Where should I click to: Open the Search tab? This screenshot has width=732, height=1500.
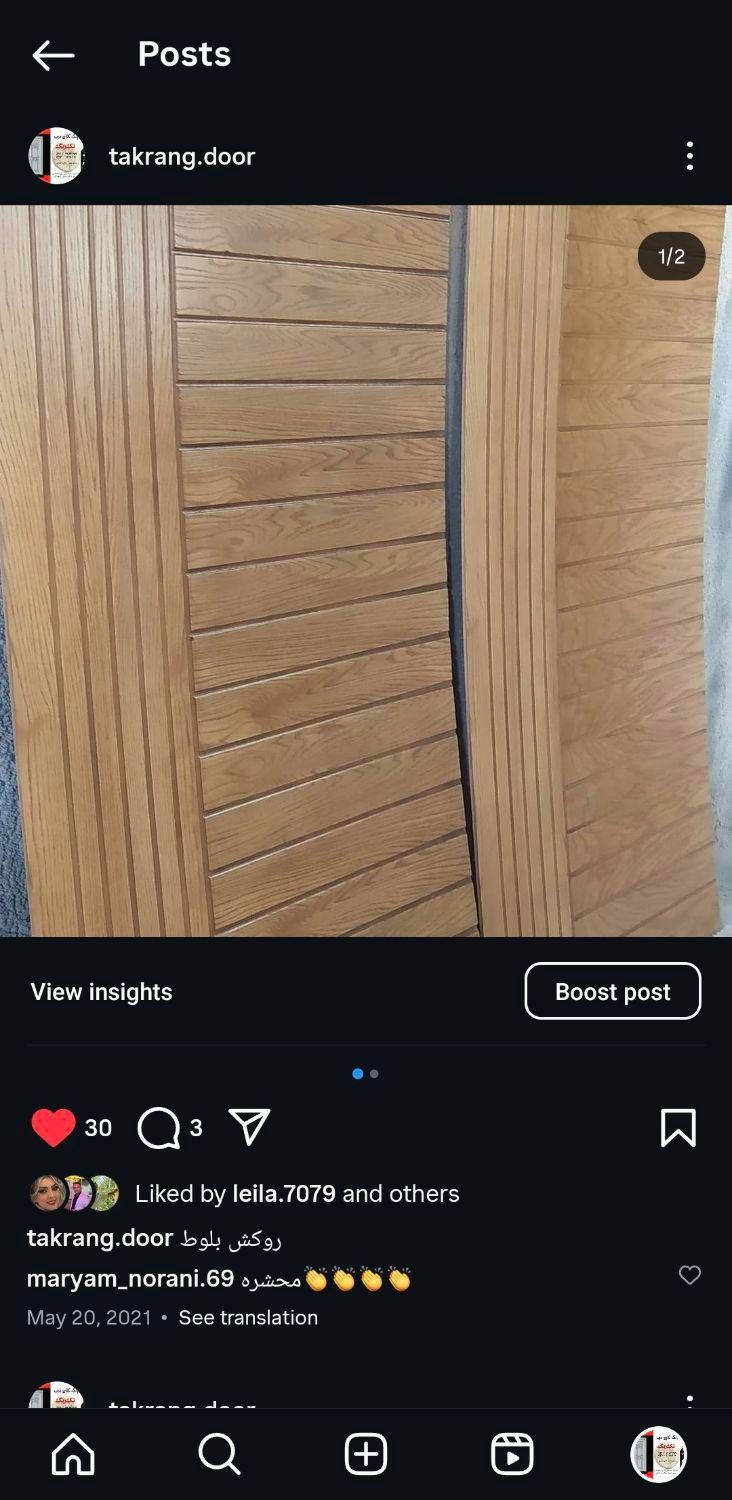click(219, 1454)
